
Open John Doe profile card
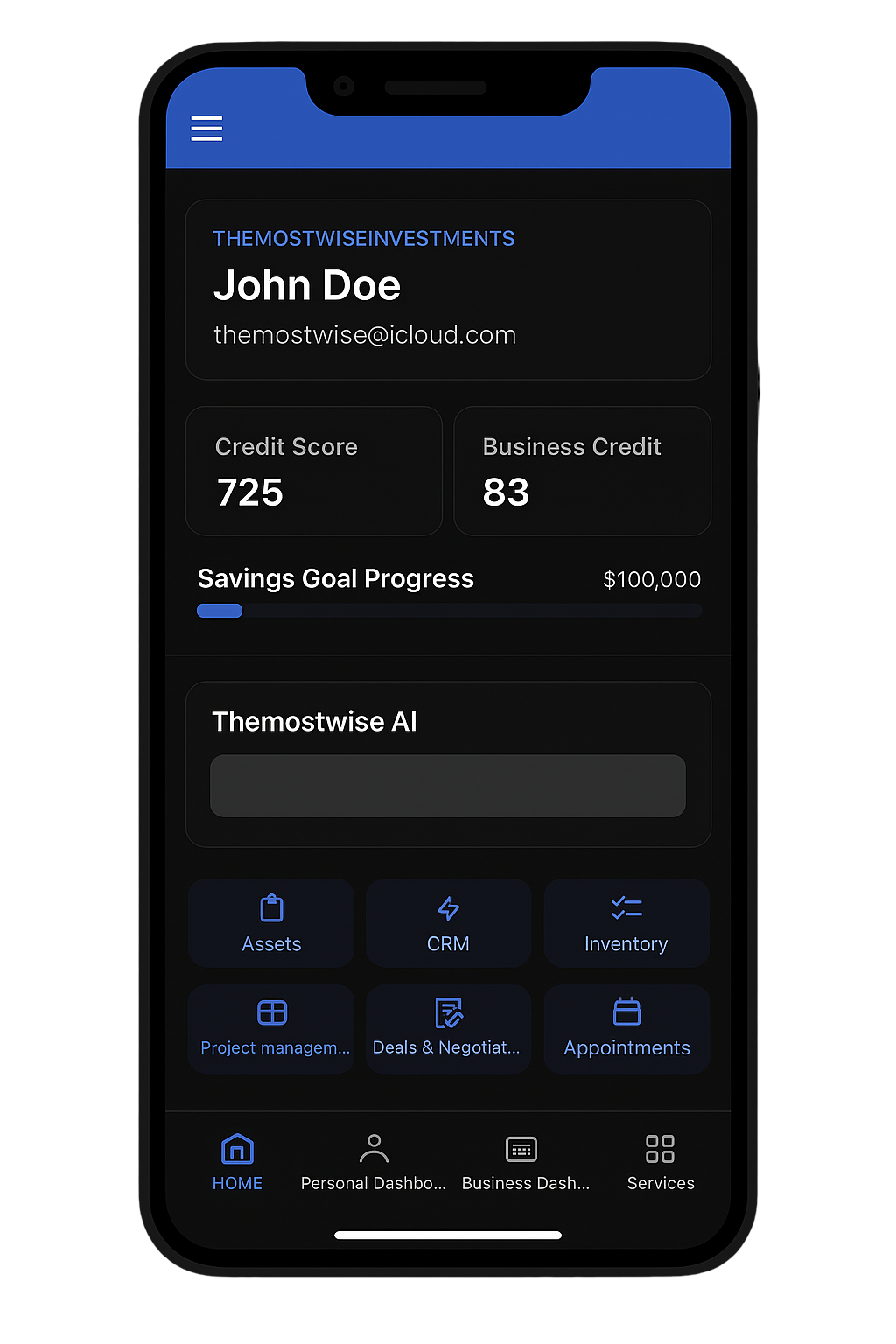(x=448, y=290)
